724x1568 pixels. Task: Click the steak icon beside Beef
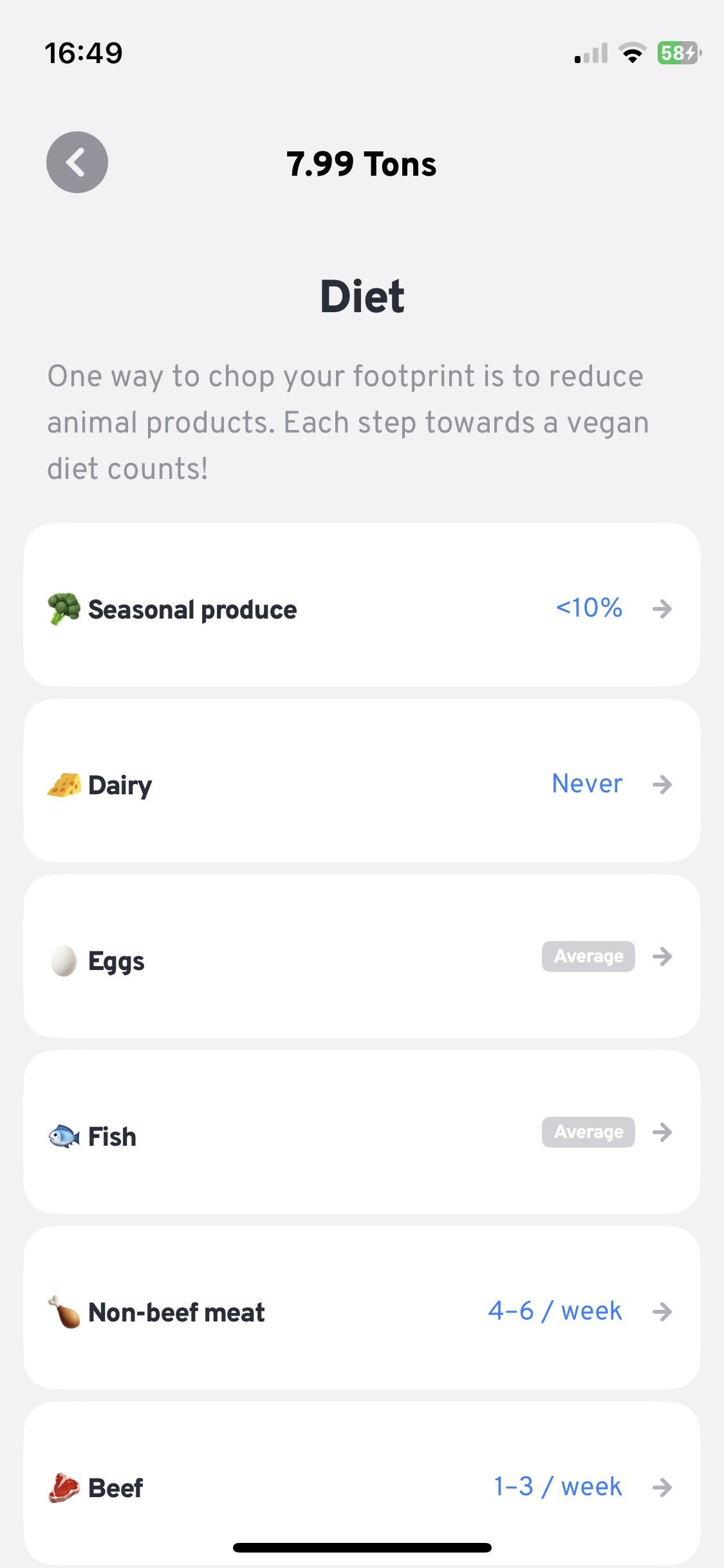(x=64, y=1487)
